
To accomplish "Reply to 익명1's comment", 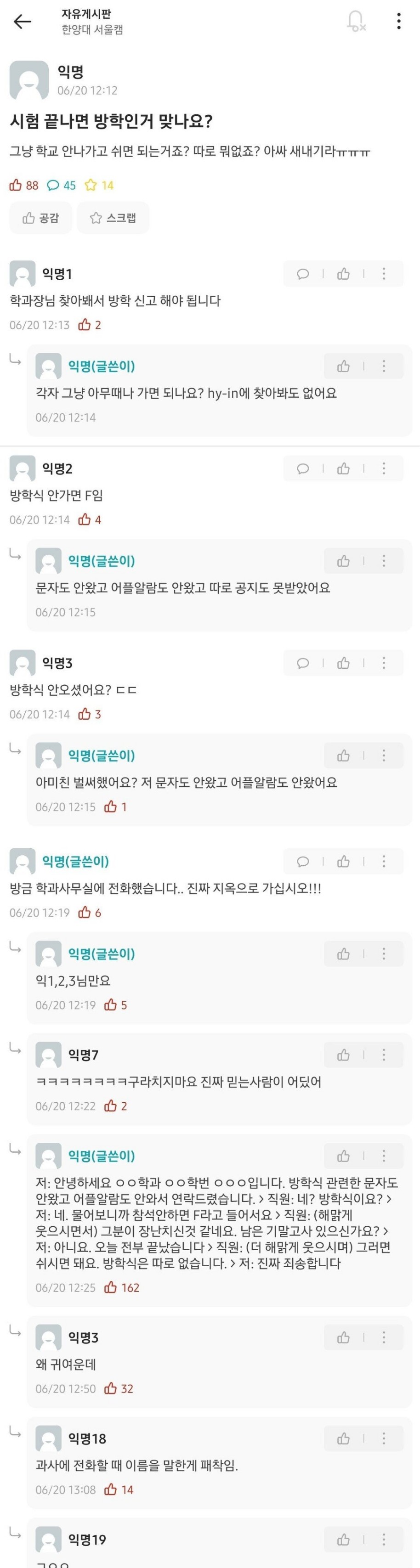I will (302, 274).
